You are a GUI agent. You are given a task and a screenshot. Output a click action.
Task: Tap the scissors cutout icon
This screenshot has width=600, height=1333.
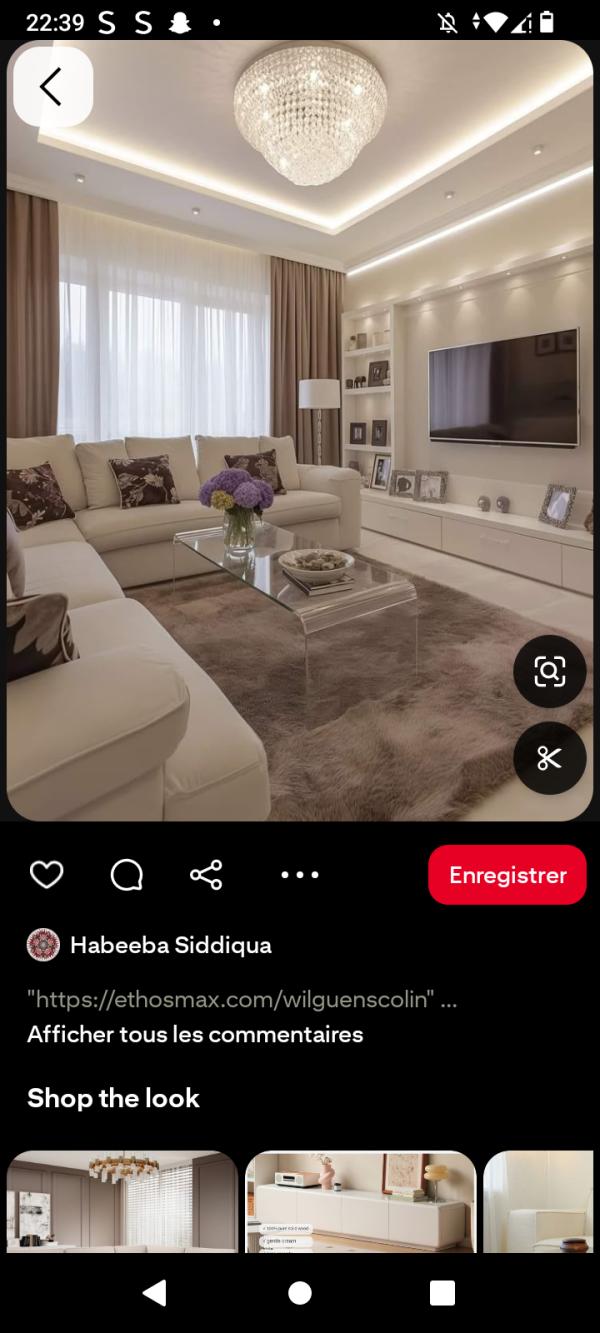(x=549, y=758)
